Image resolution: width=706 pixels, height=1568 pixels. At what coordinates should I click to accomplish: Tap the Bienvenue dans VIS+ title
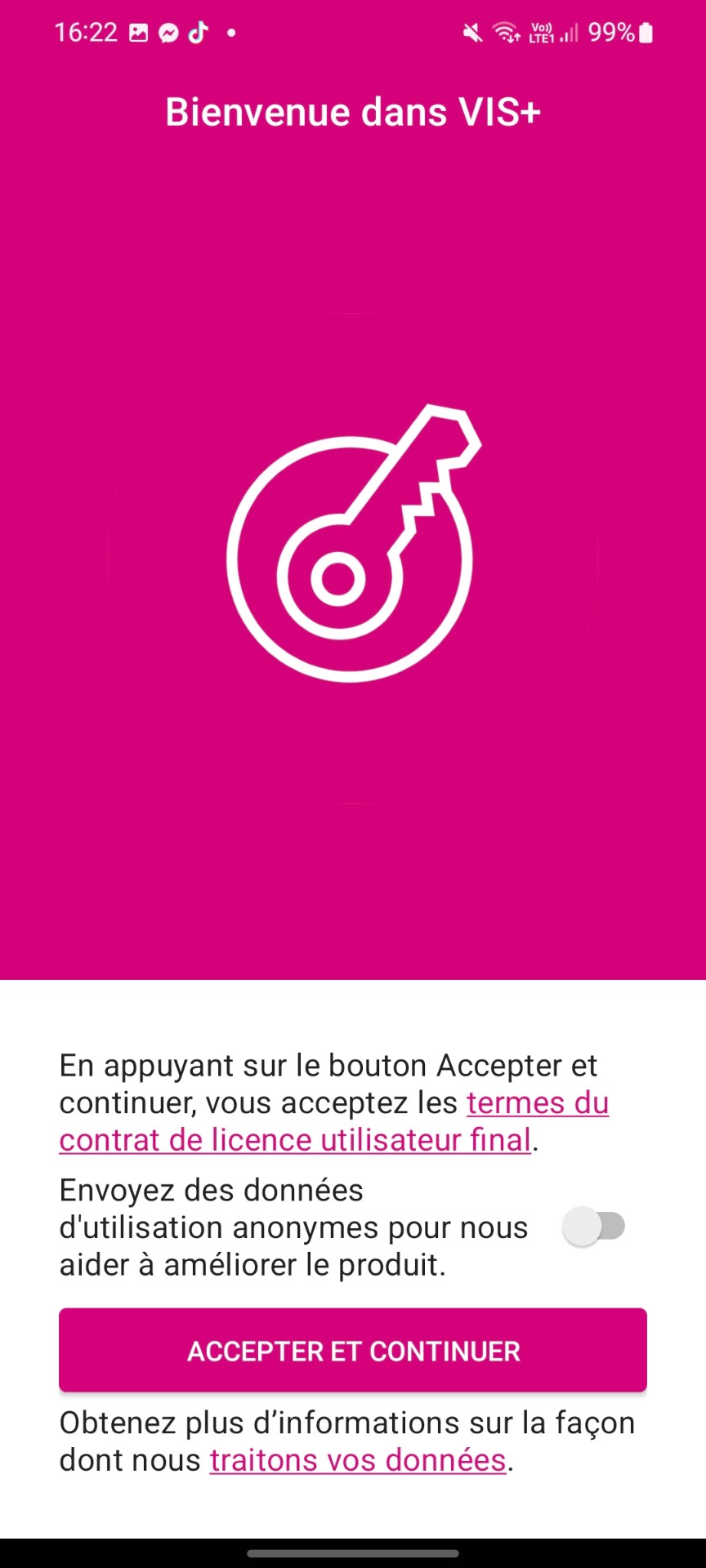[x=353, y=112]
